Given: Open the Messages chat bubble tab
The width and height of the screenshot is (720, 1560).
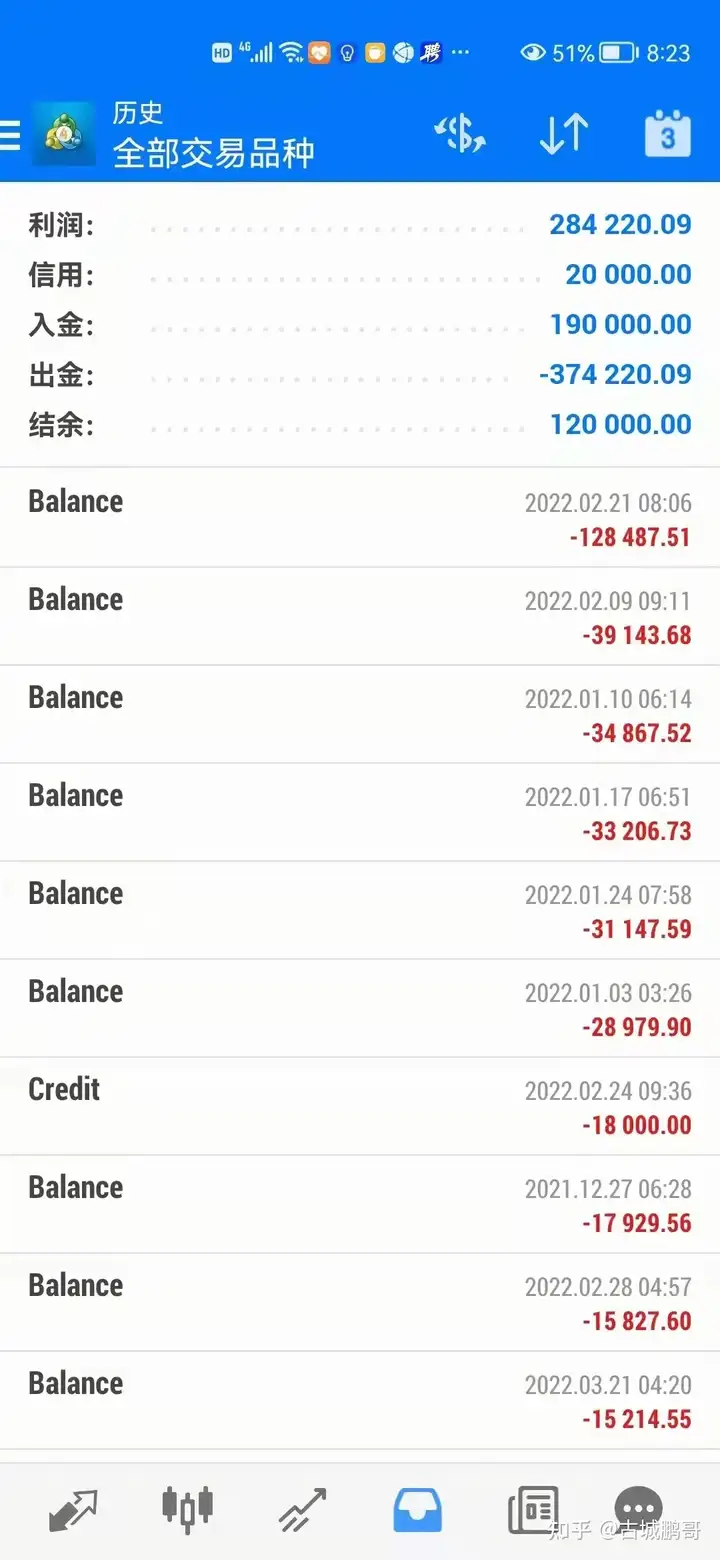Looking at the screenshot, I should (x=638, y=1508).
